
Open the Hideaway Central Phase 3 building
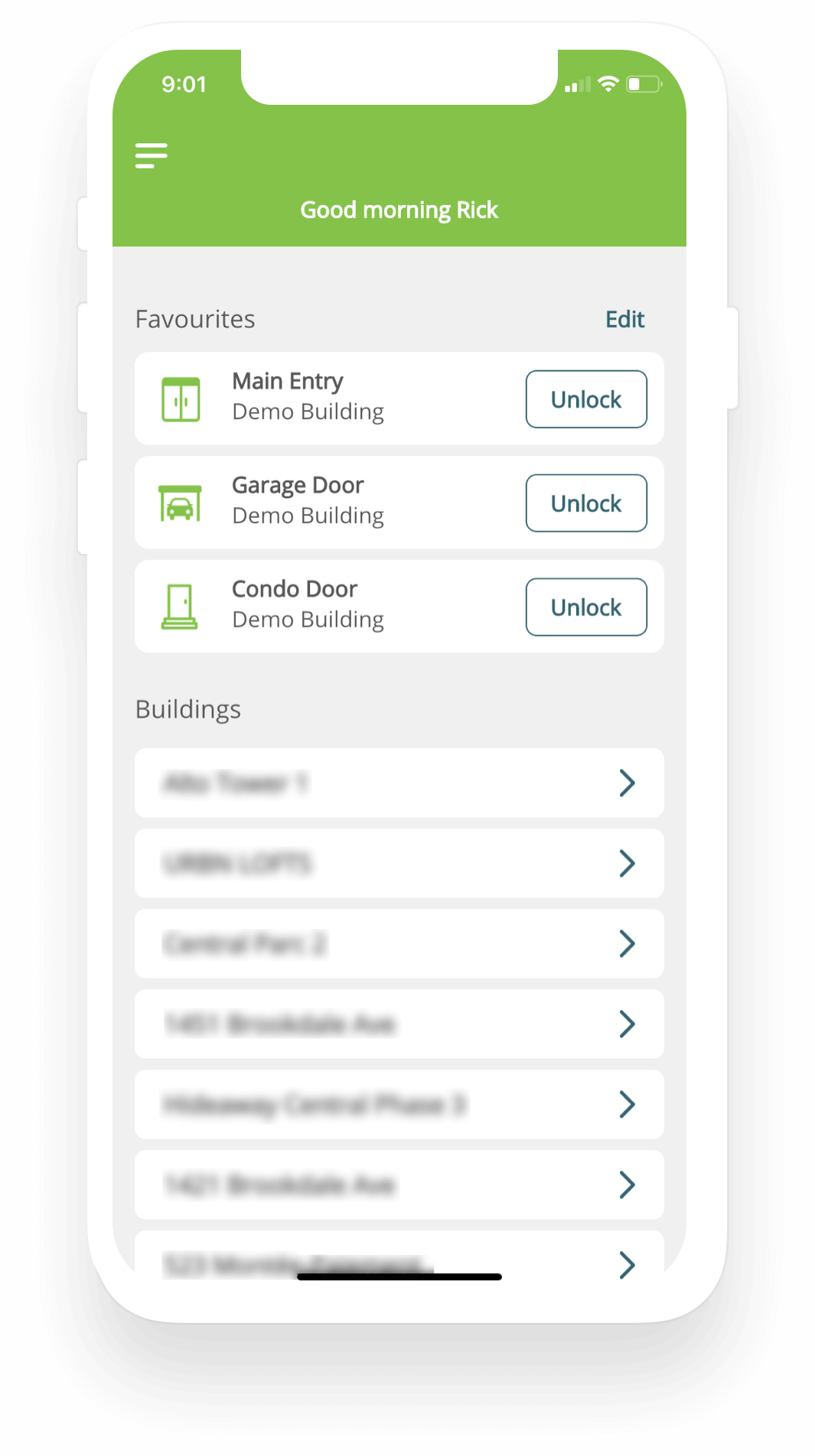coord(399,1105)
